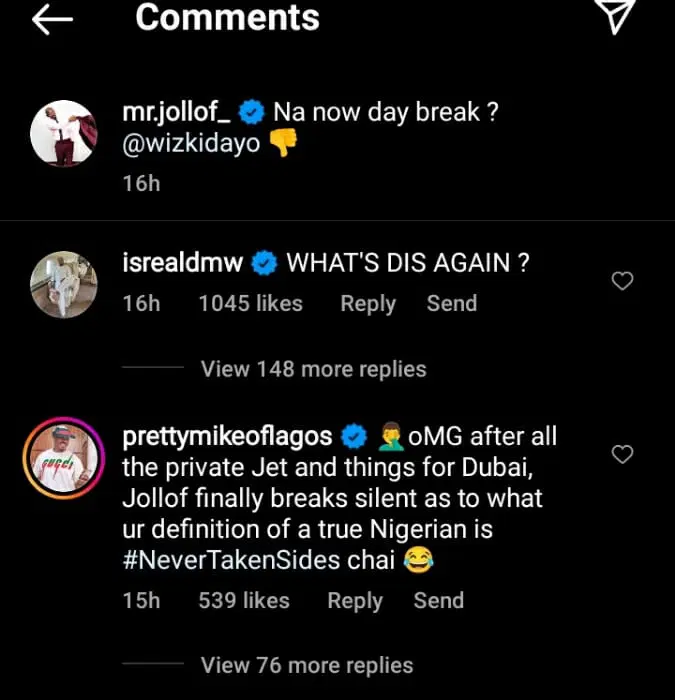The height and width of the screenshot is (700, 675).
Task: Open the @wizkidayo mention
Action: coord(191,143)
